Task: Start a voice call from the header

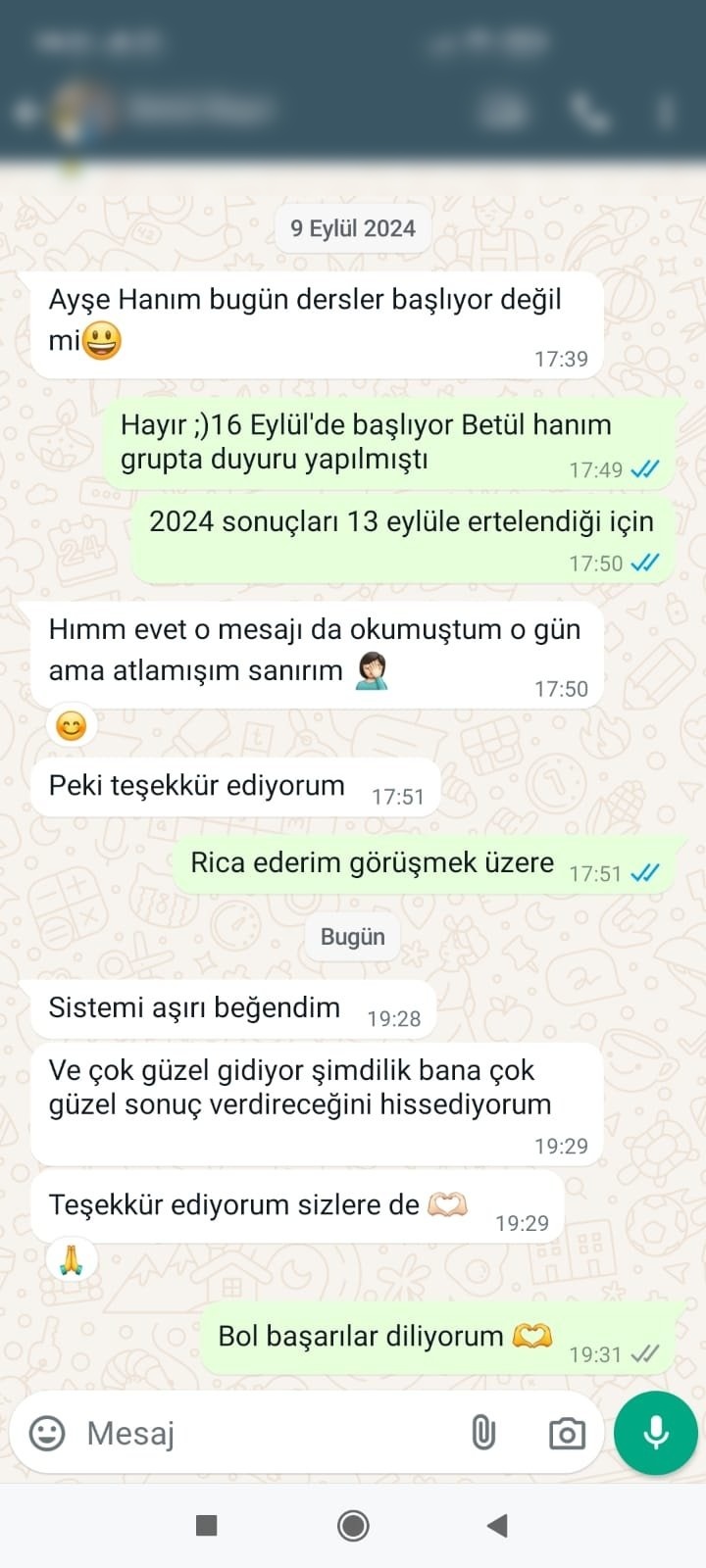Action: pyautogui.click(x=590, y=113)
